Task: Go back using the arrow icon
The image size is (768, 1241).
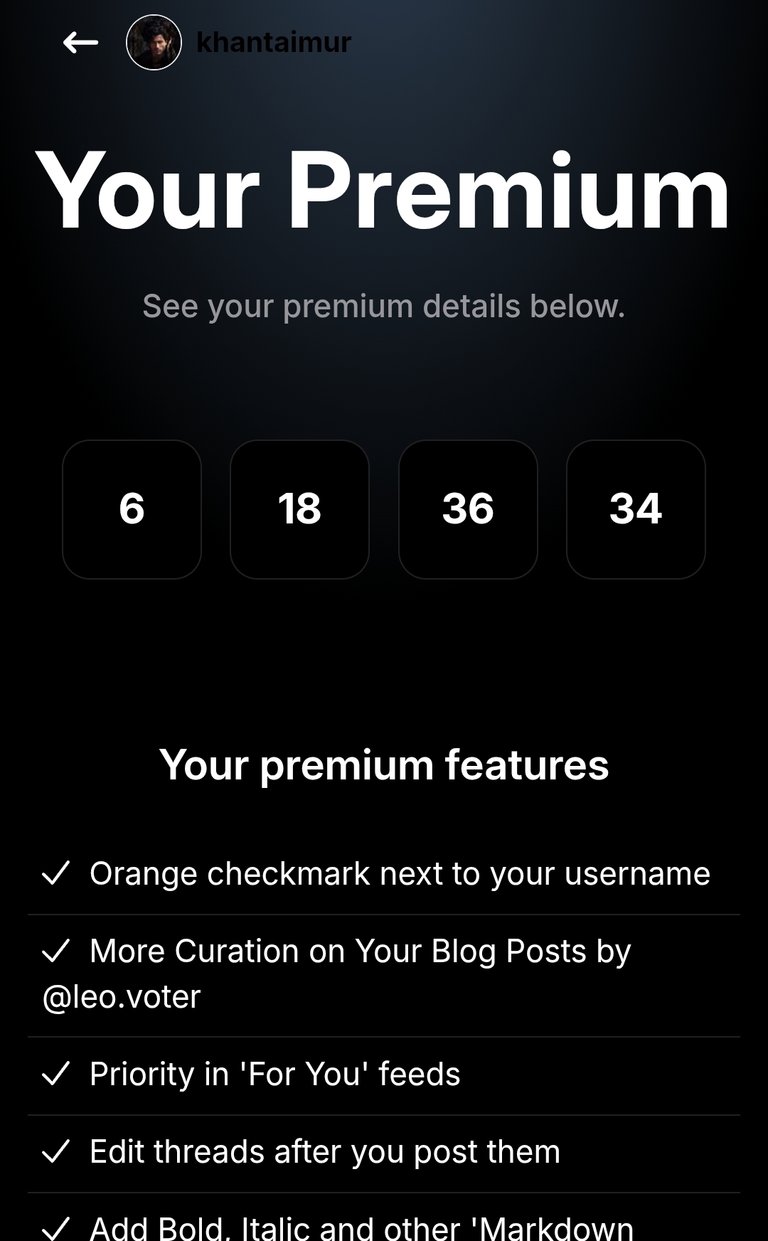Action: pos(80,42)
